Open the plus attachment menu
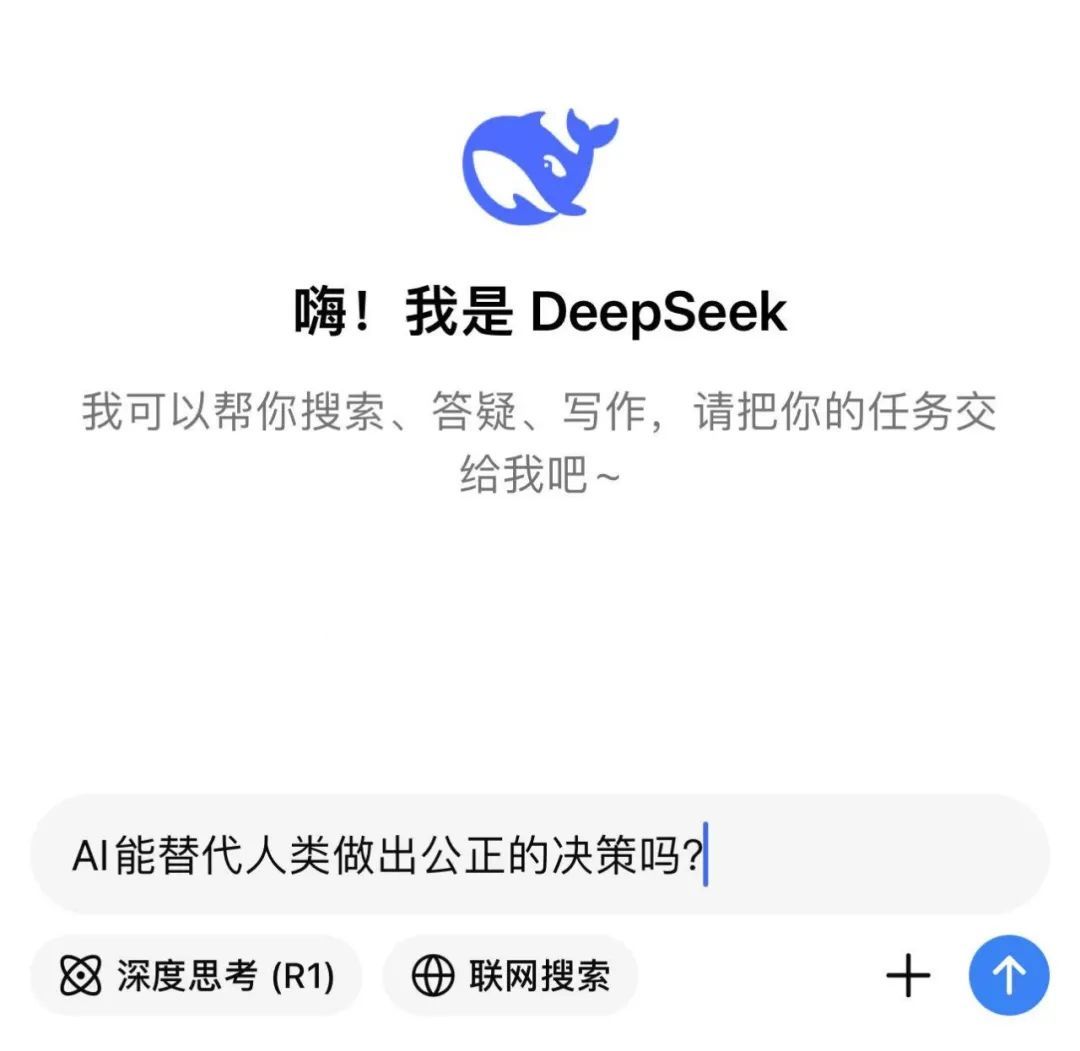 (x=908, y=975)
